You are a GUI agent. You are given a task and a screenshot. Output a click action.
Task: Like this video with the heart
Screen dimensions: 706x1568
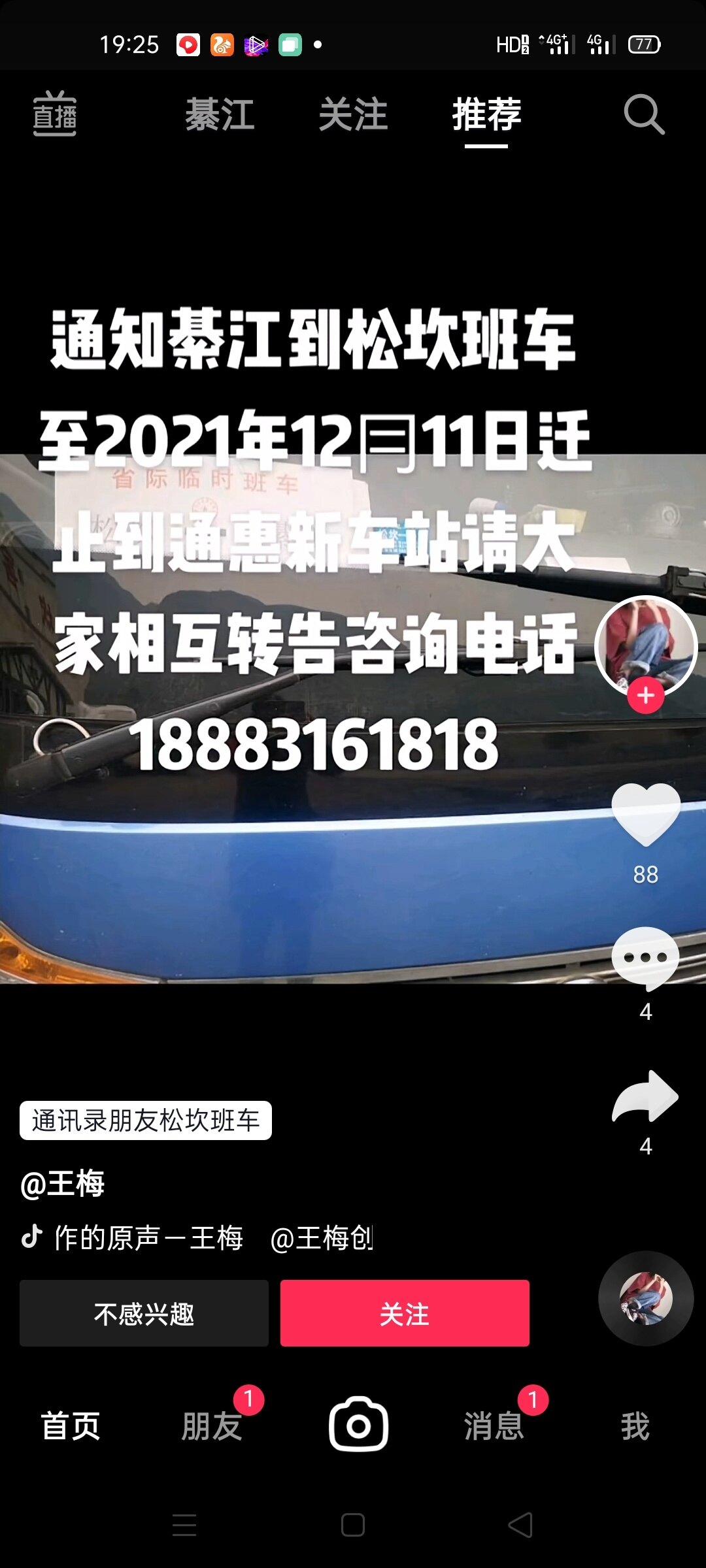[x=646, y=814]
